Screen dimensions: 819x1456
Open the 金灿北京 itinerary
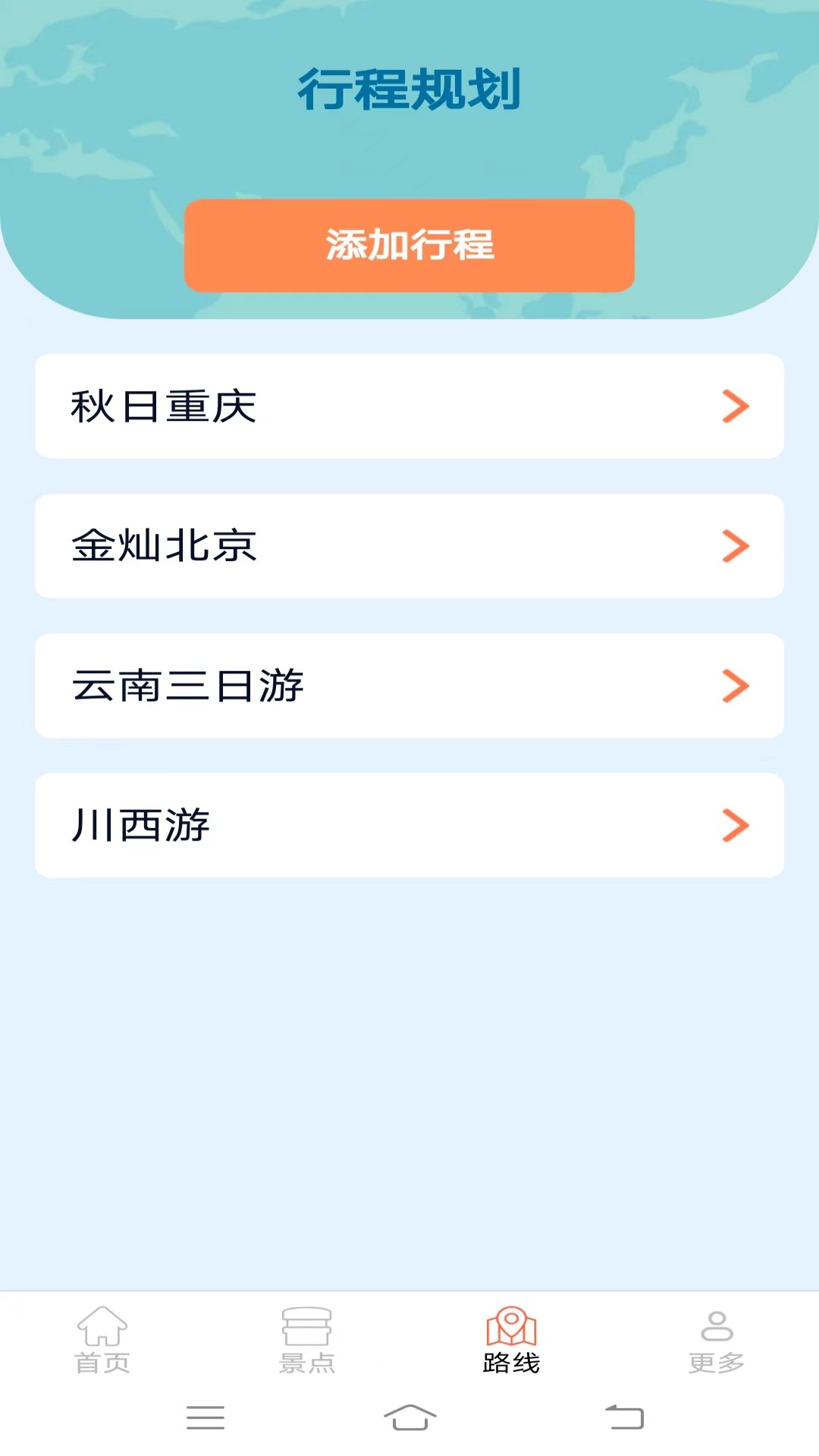pos(409,546)
